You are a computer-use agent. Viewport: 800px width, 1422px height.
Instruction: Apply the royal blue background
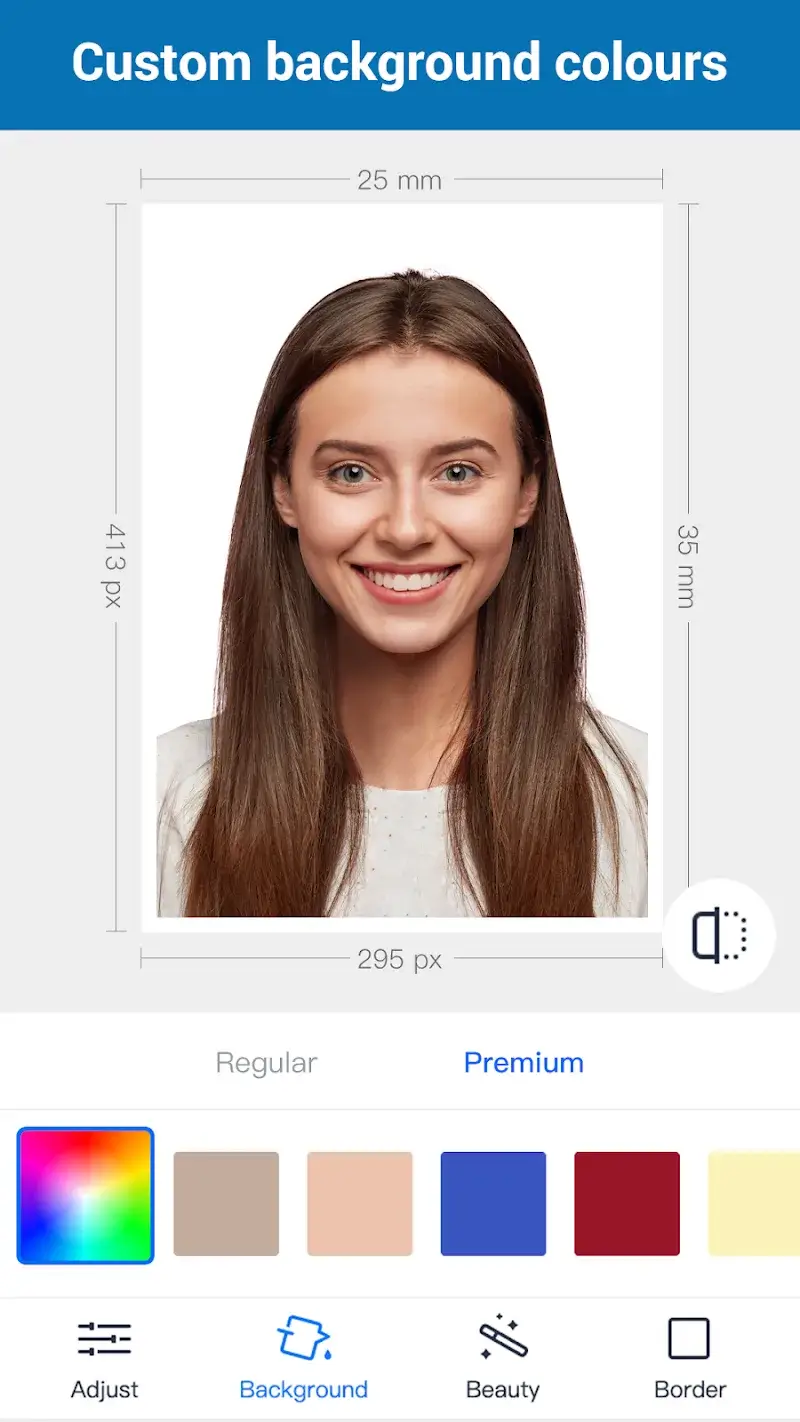[x=493, y=1201]
